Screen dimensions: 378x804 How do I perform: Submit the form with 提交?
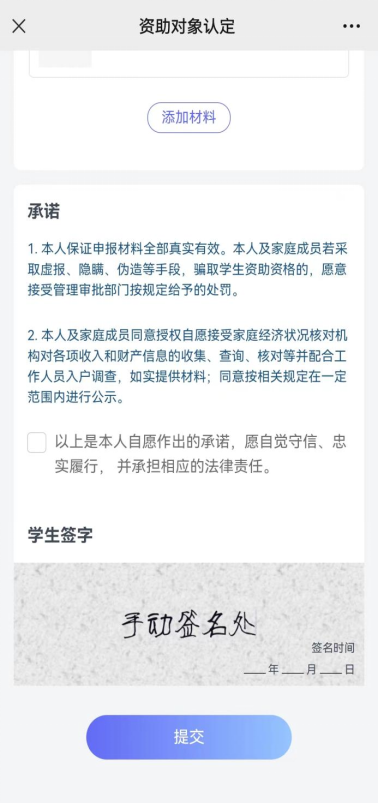[189, 737]
